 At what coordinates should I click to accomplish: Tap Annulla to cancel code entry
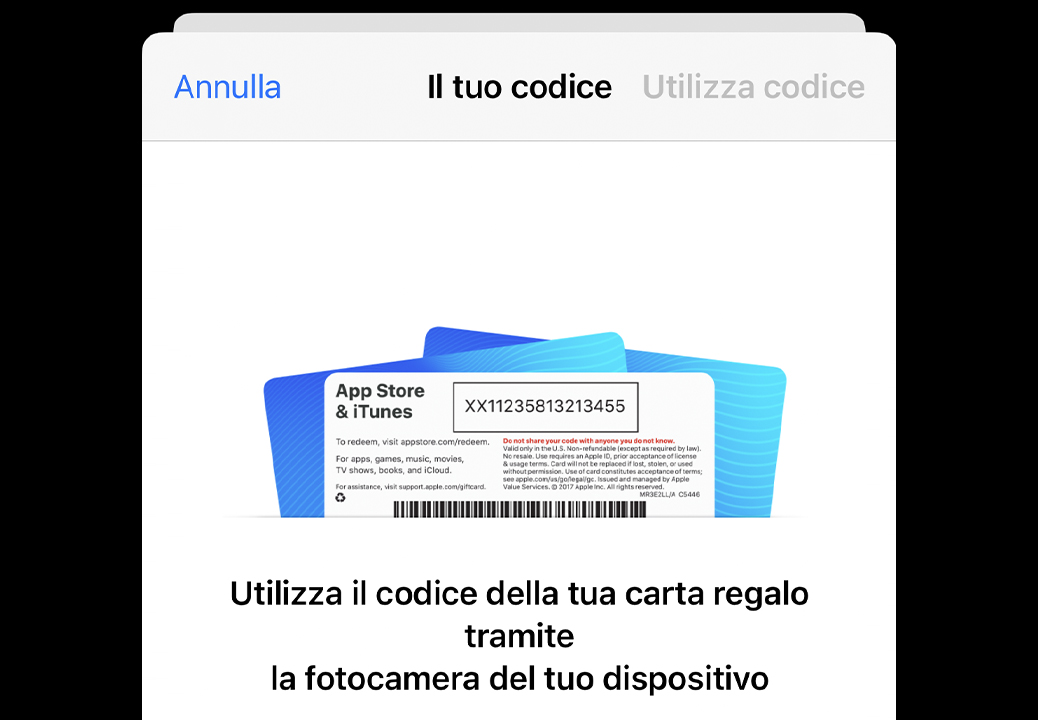[227, 87]
